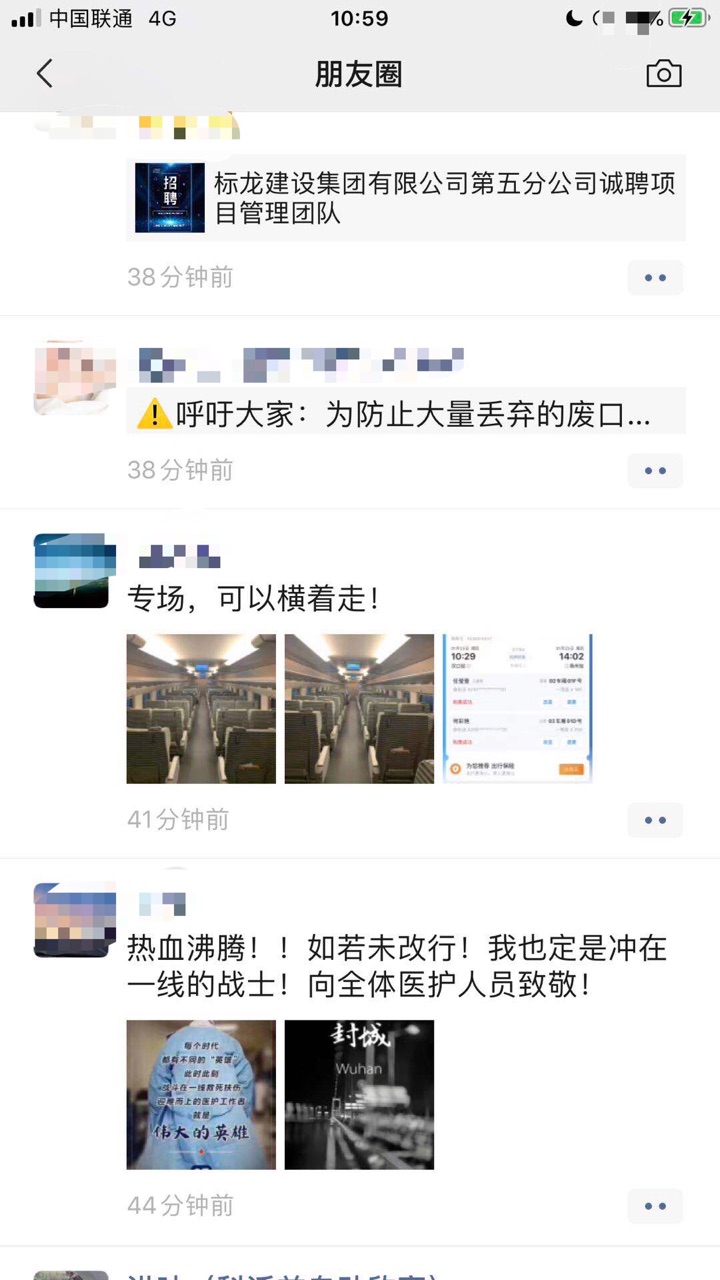This screenshot has width=720, height=1280.
Task: Open the comment menu for the 44分钟前 post
Action: (655, 1206)
